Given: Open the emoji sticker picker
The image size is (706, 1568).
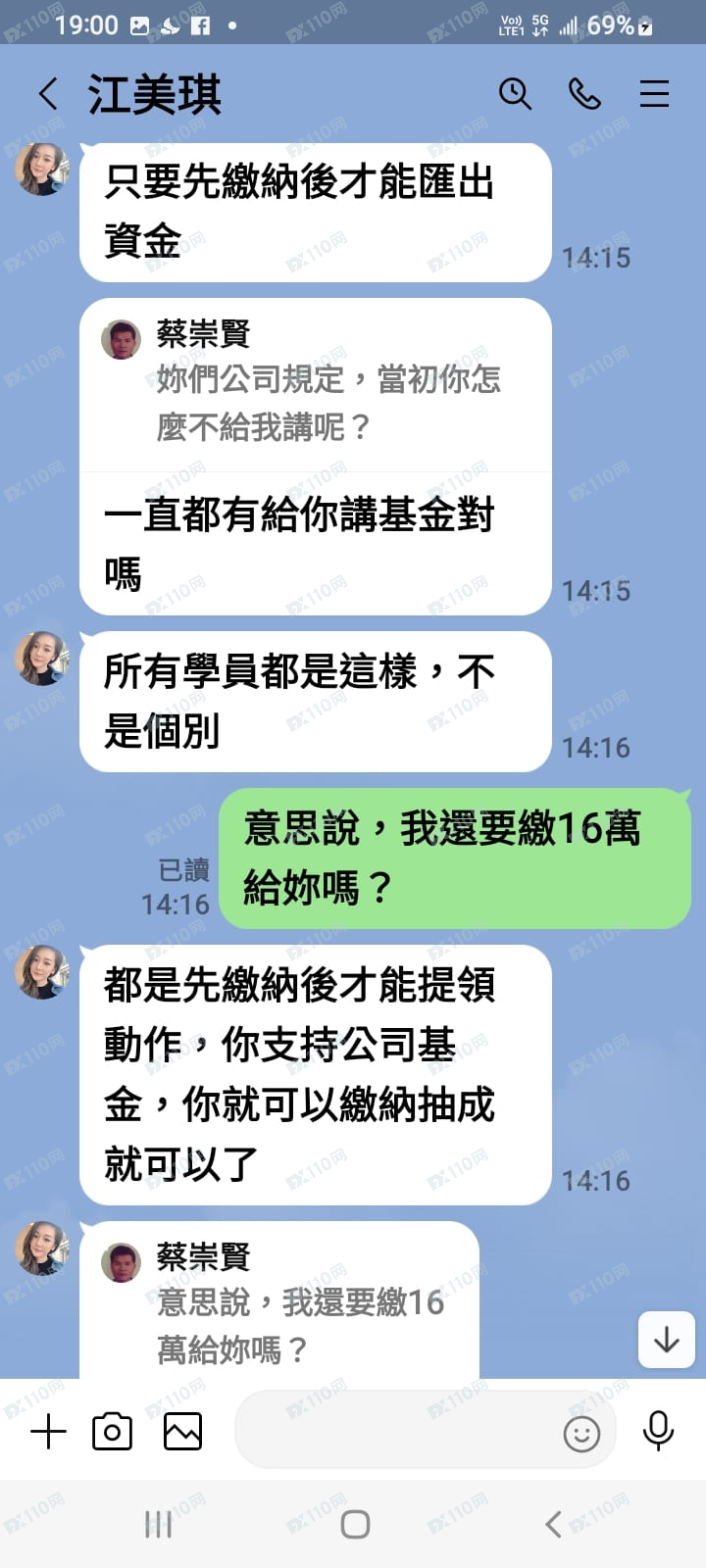Looking at the screenshot, I should pos(581,1434).
